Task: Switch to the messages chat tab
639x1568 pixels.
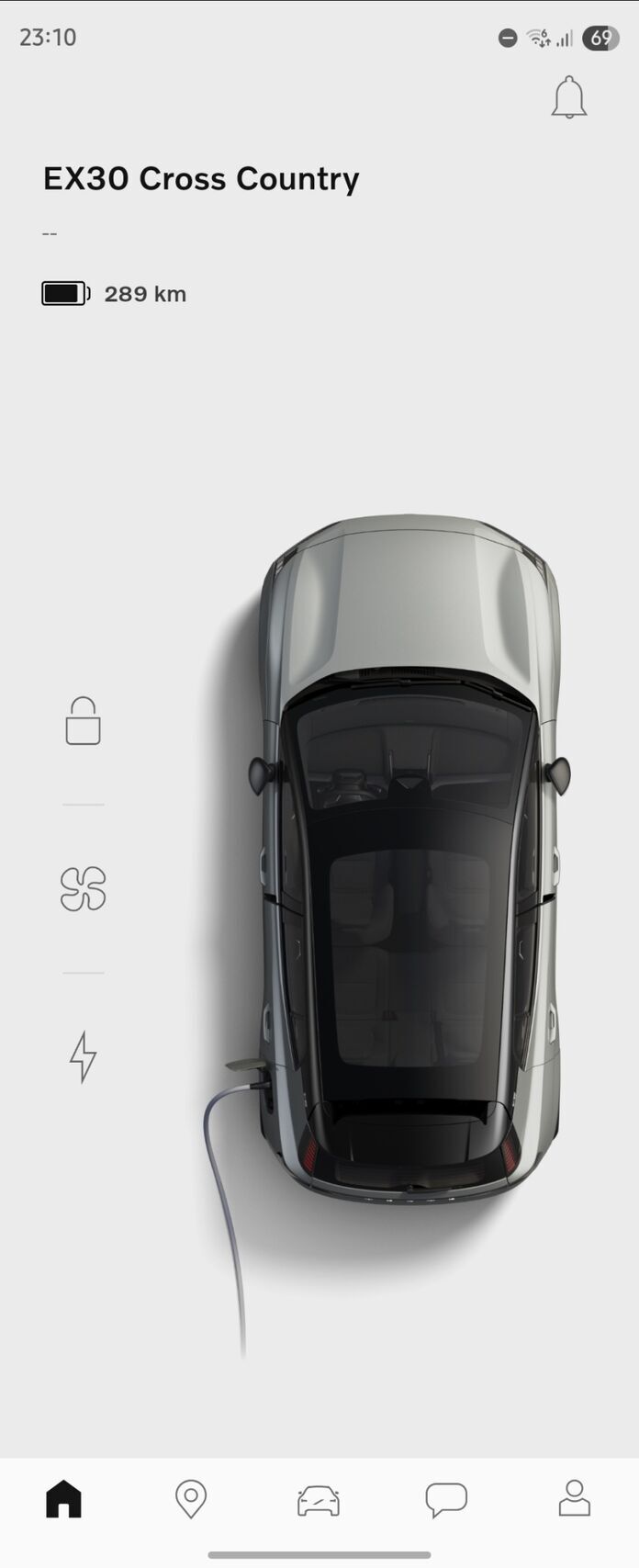Action: (446, 1499)
